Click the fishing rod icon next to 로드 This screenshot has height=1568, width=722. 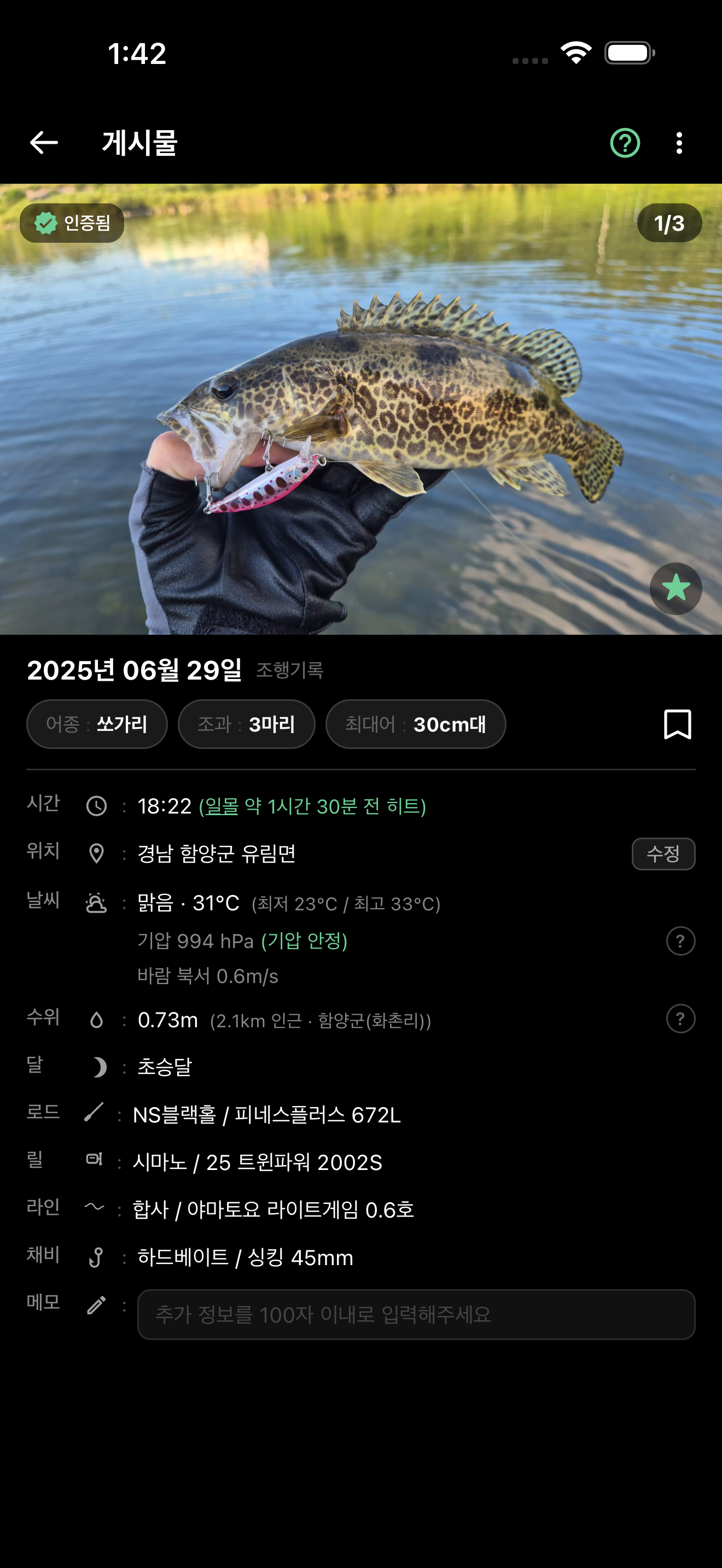(95, 1113)
